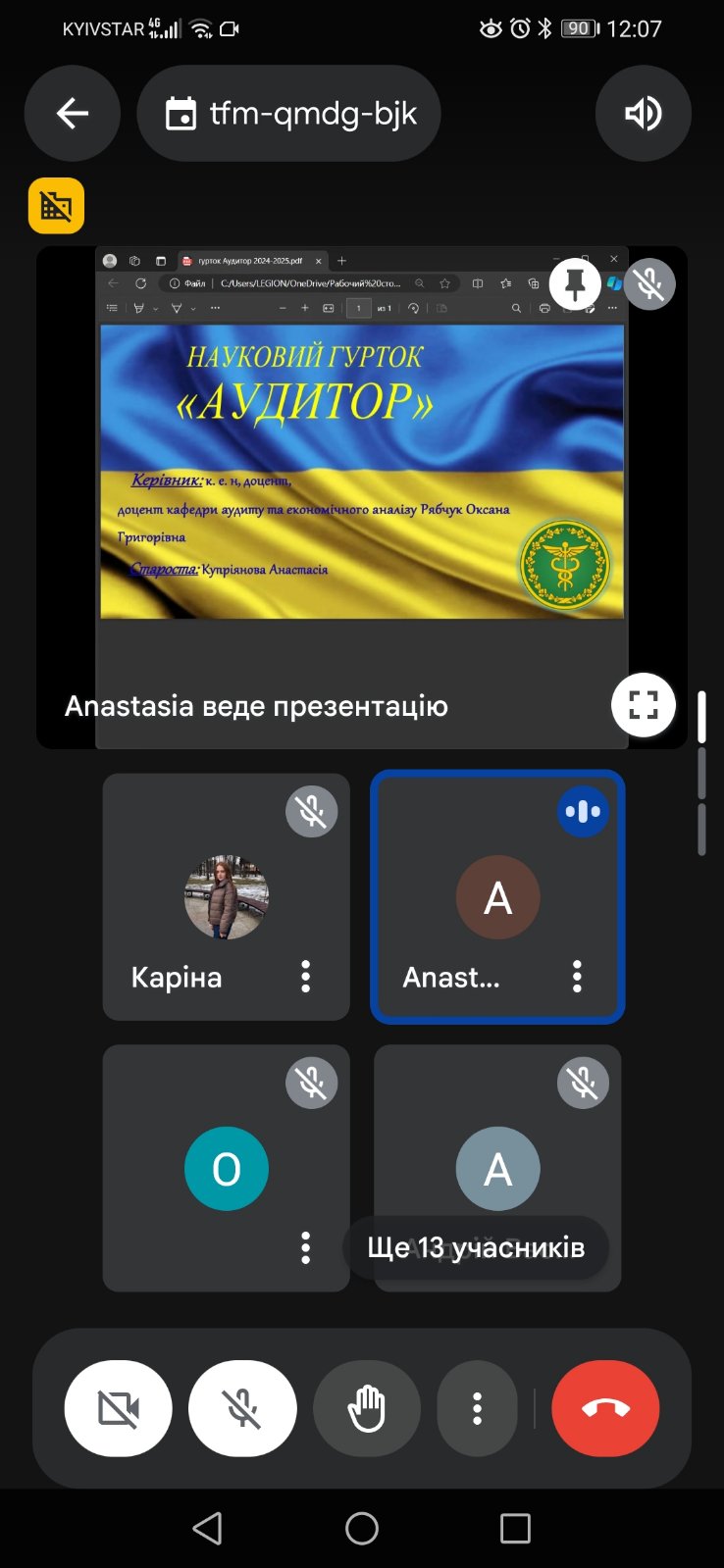
Task: Tap the yellow no-presentation badge
Action: (x=57, y=206)
